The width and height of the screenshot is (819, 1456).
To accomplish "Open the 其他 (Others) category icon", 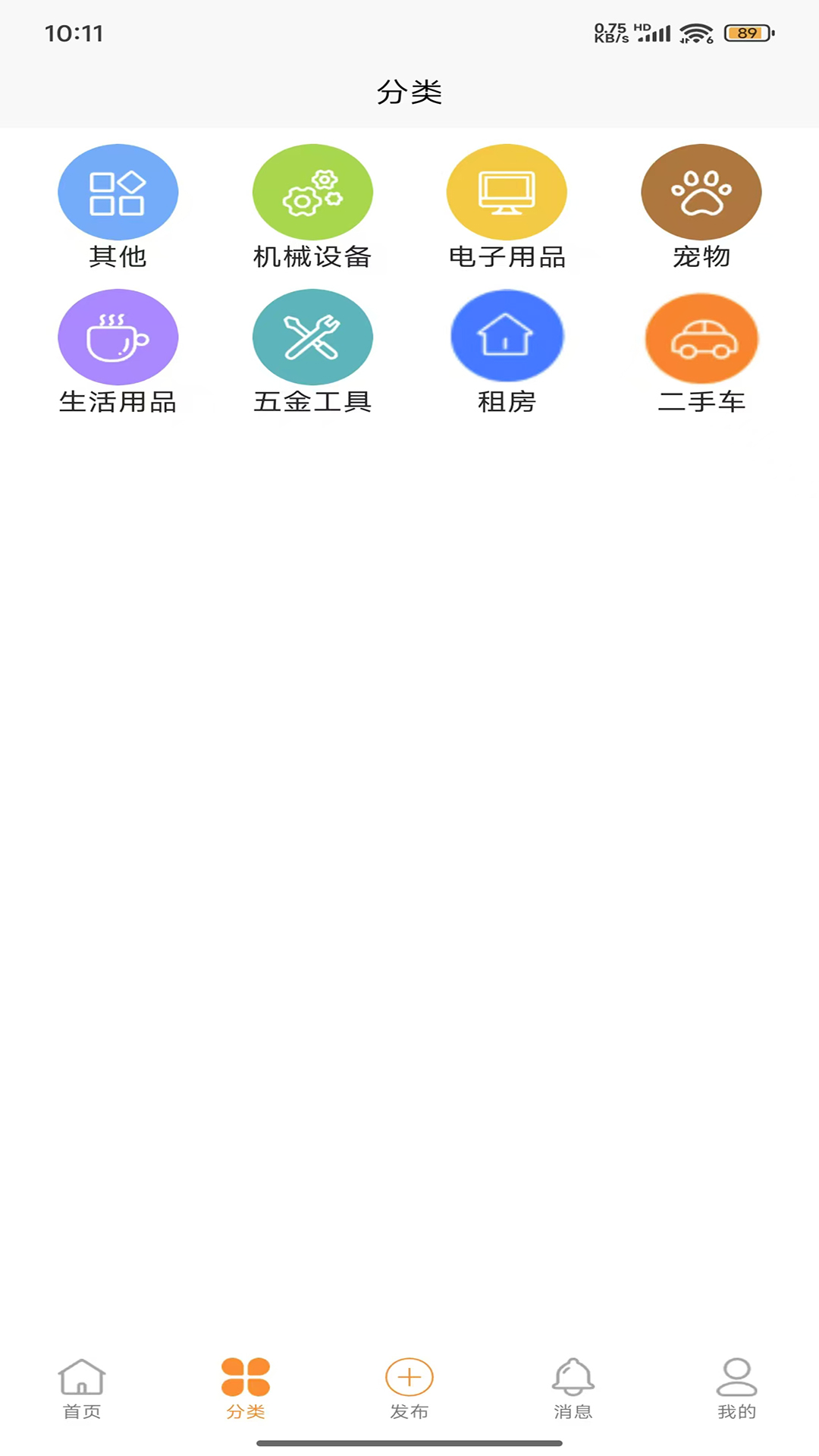I will click(x=118, y=192).
